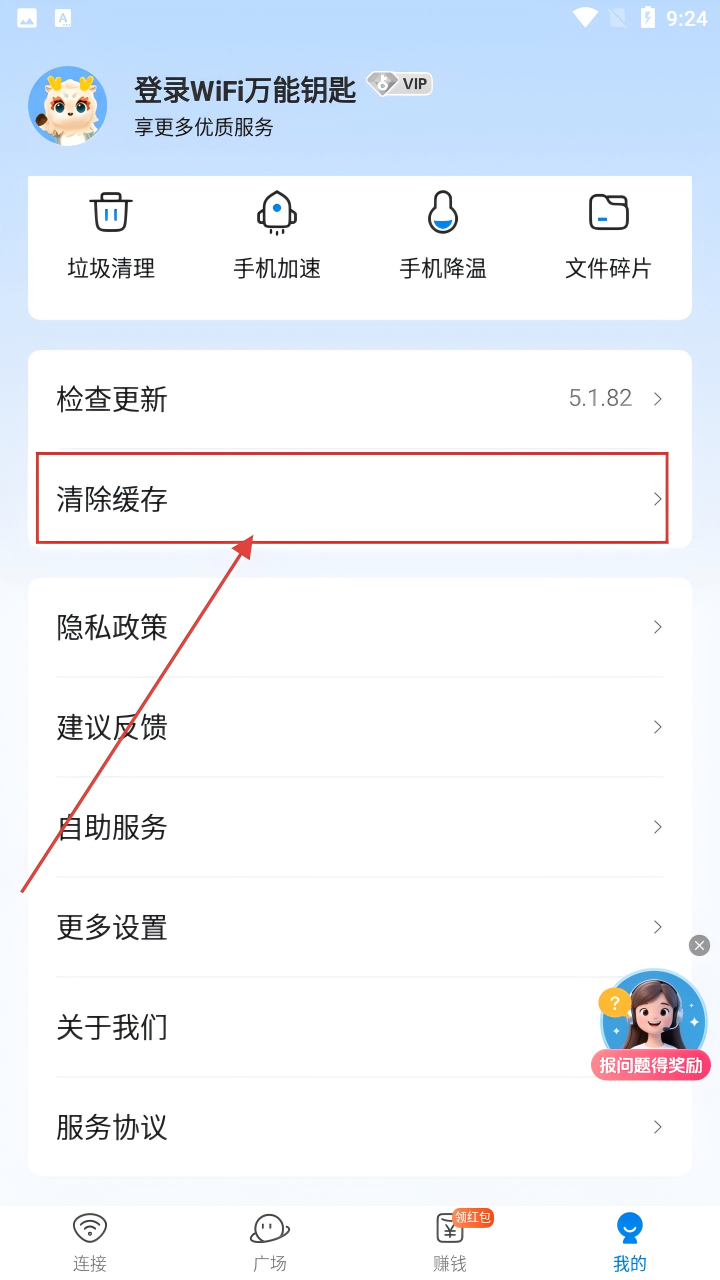The image size is (720, 1280).
Task: Open 隐私政策 privacy policy
Action: [360, 627]
